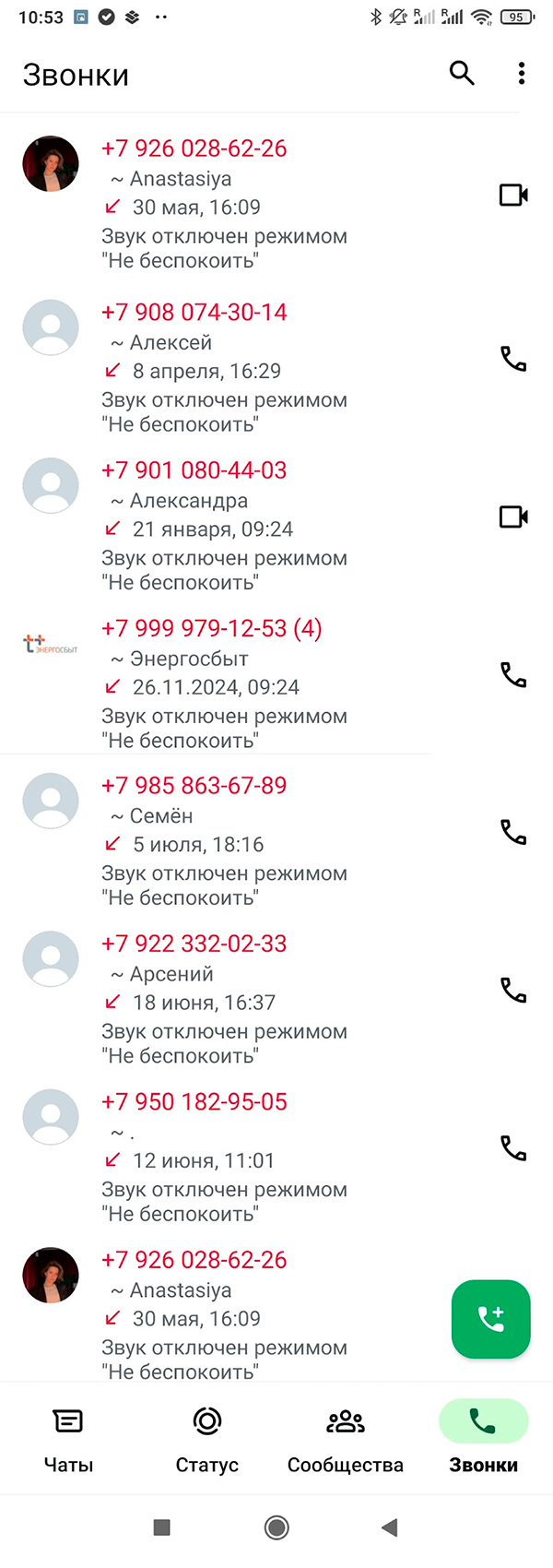Call Семён using the phone icon
The width and height of the screenshot is (553, 1568).
tap(513, 832)
